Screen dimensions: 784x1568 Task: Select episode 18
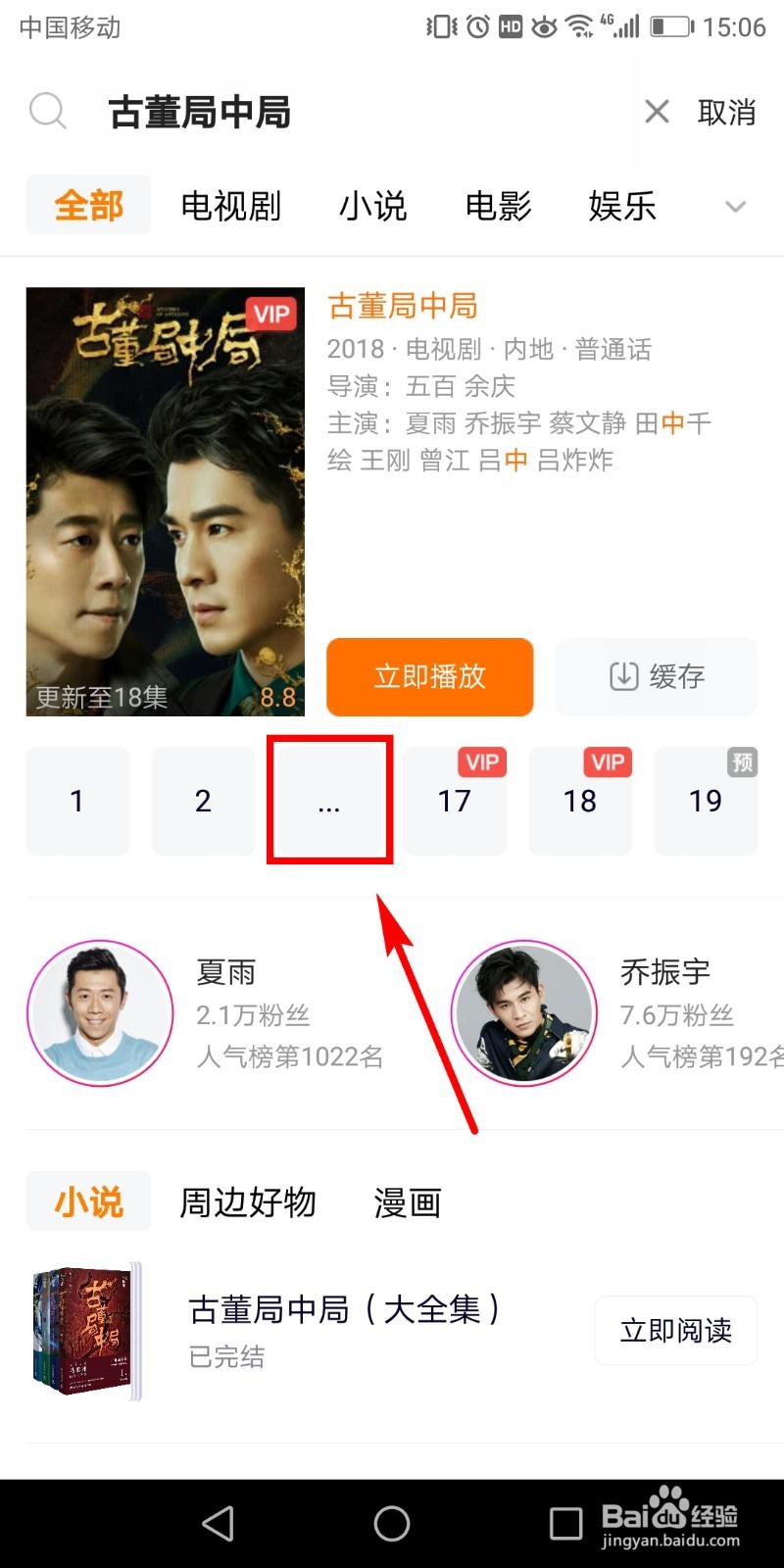pyautogui.click(x=579, y=801)
